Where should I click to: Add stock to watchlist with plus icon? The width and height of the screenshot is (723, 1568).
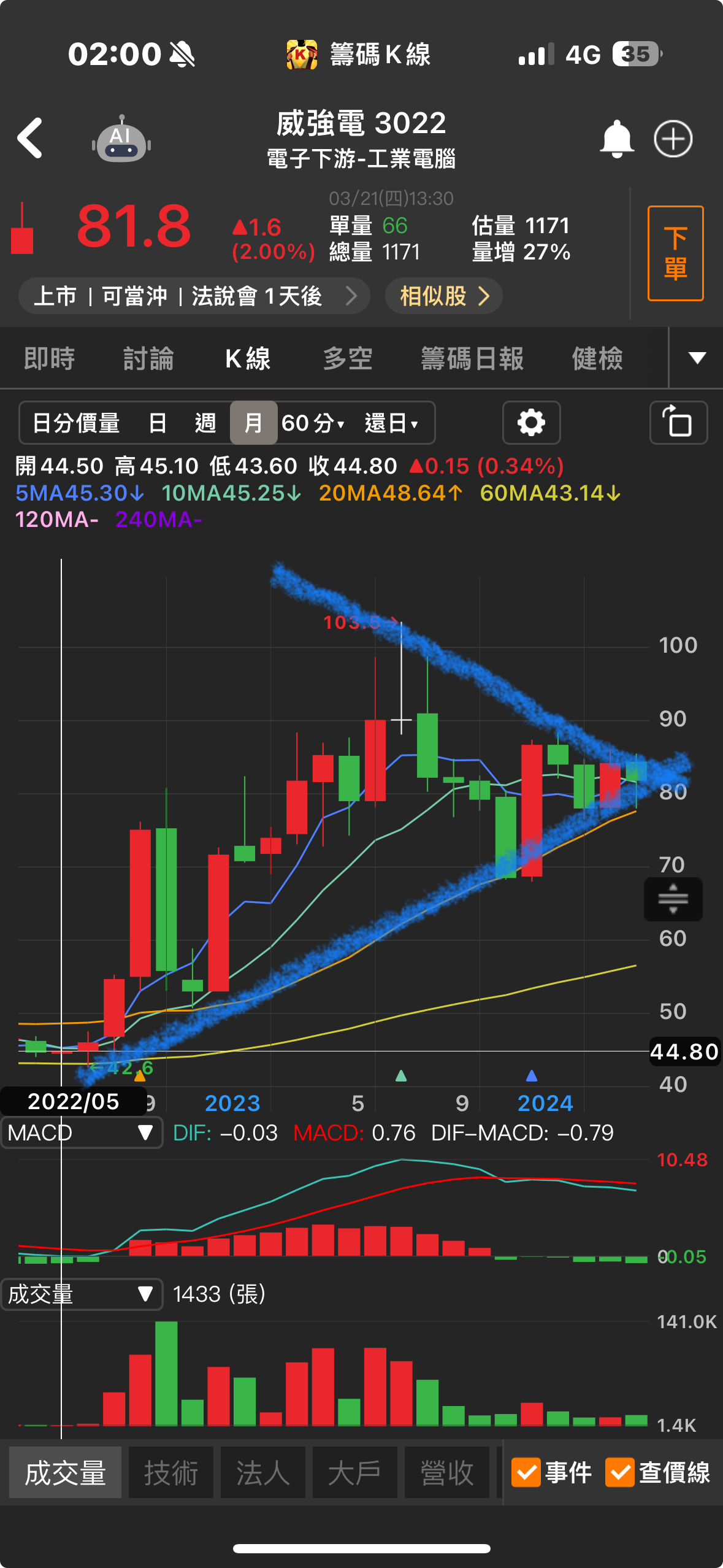673,139
